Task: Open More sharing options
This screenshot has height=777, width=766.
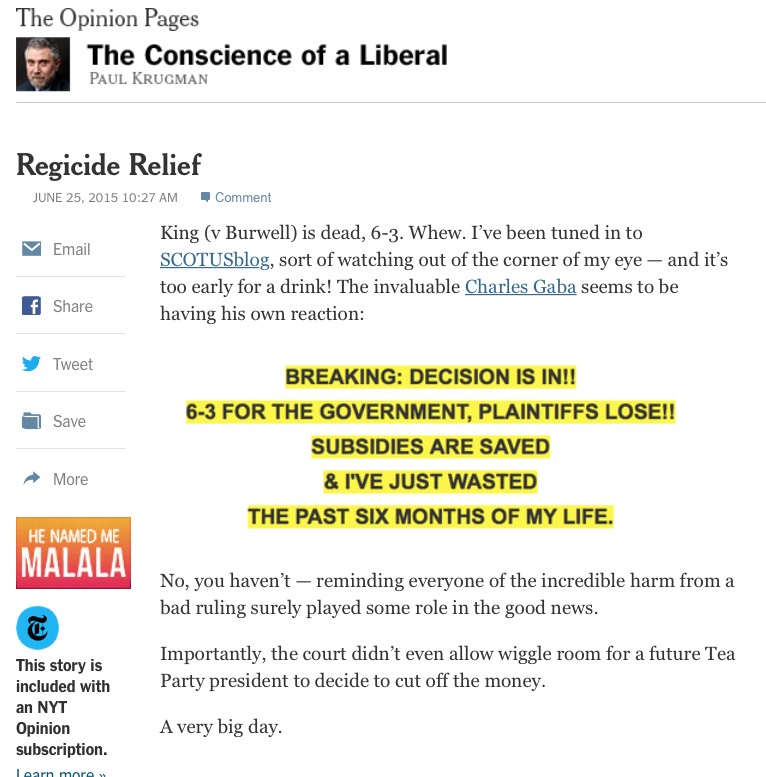Action: point(70,479)
